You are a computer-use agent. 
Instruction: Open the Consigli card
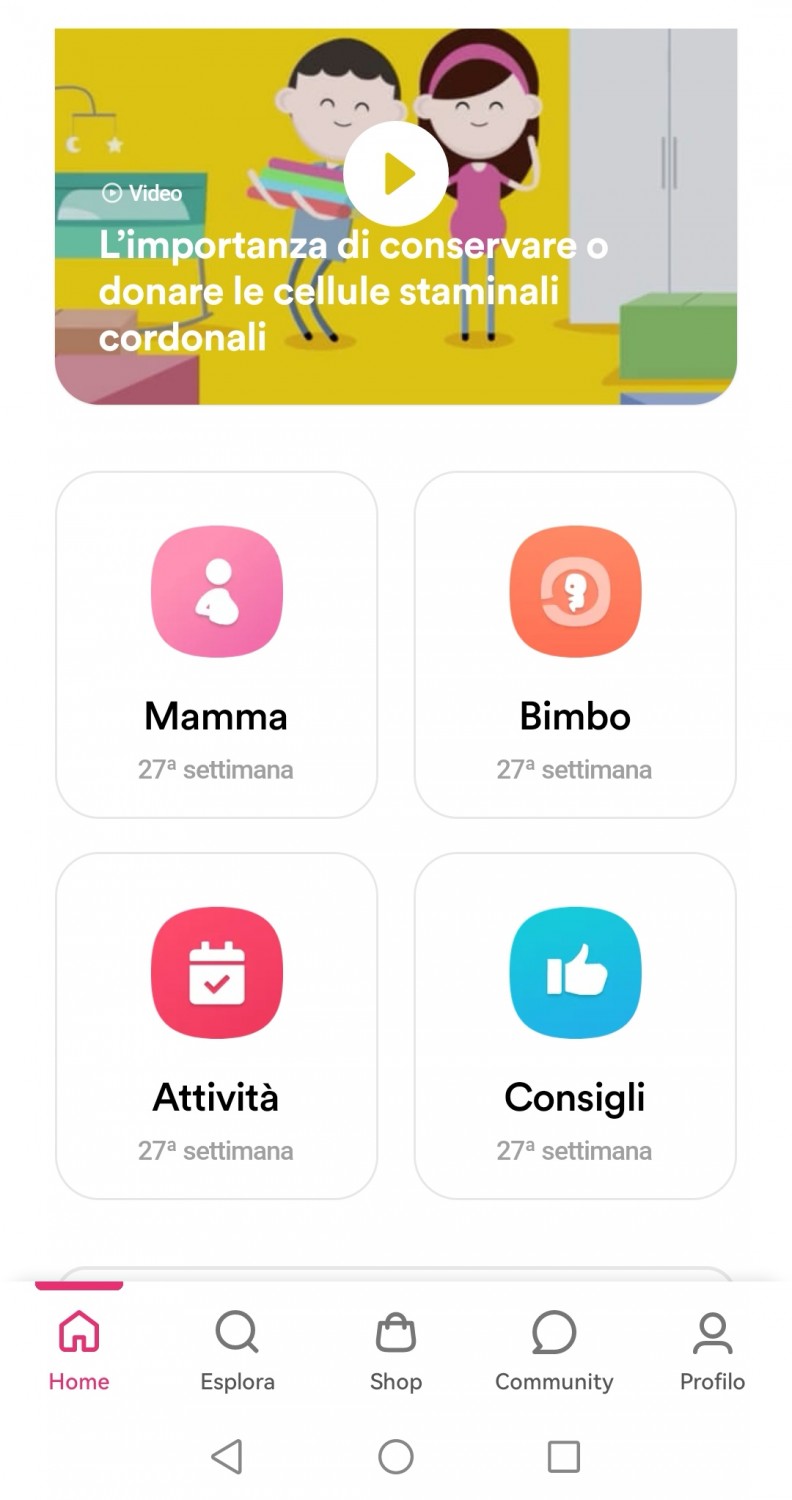pyautogui.click(x=575, y=1025)
